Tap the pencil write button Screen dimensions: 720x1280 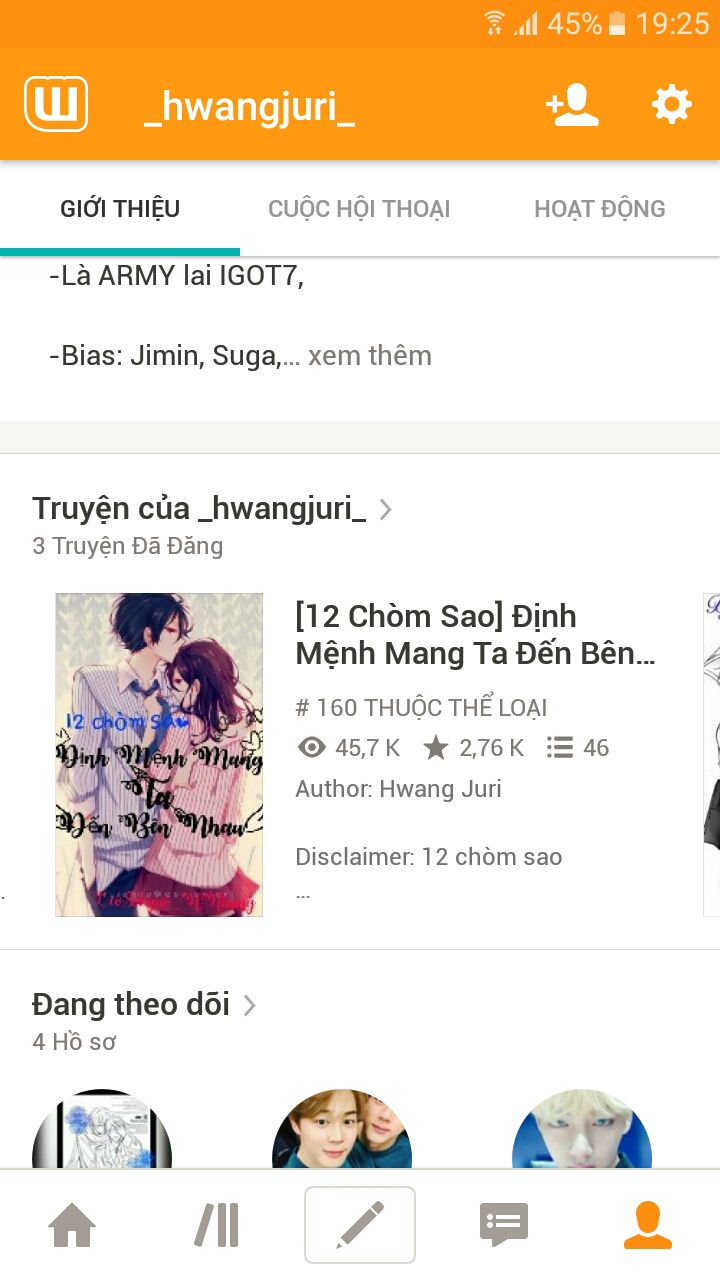tap(360, 1225)
